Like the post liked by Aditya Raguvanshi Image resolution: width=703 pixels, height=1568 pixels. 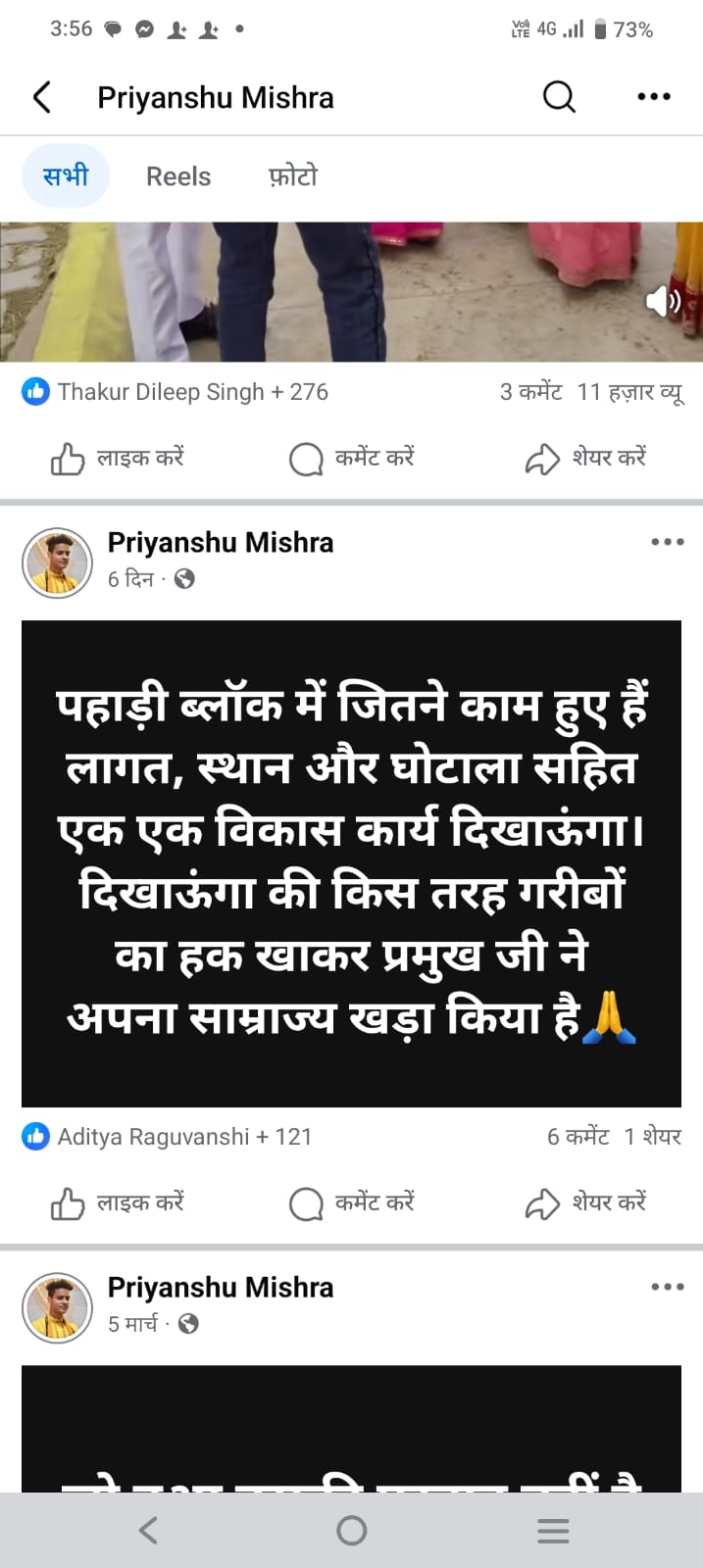(x=118, y=1203)
